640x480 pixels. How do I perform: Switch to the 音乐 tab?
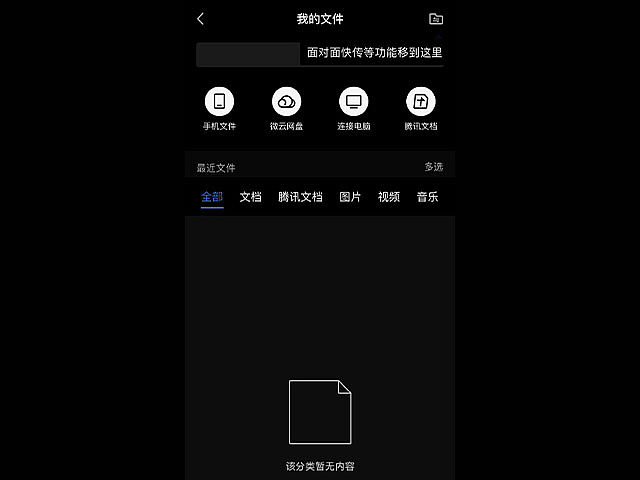pos(427,197)
